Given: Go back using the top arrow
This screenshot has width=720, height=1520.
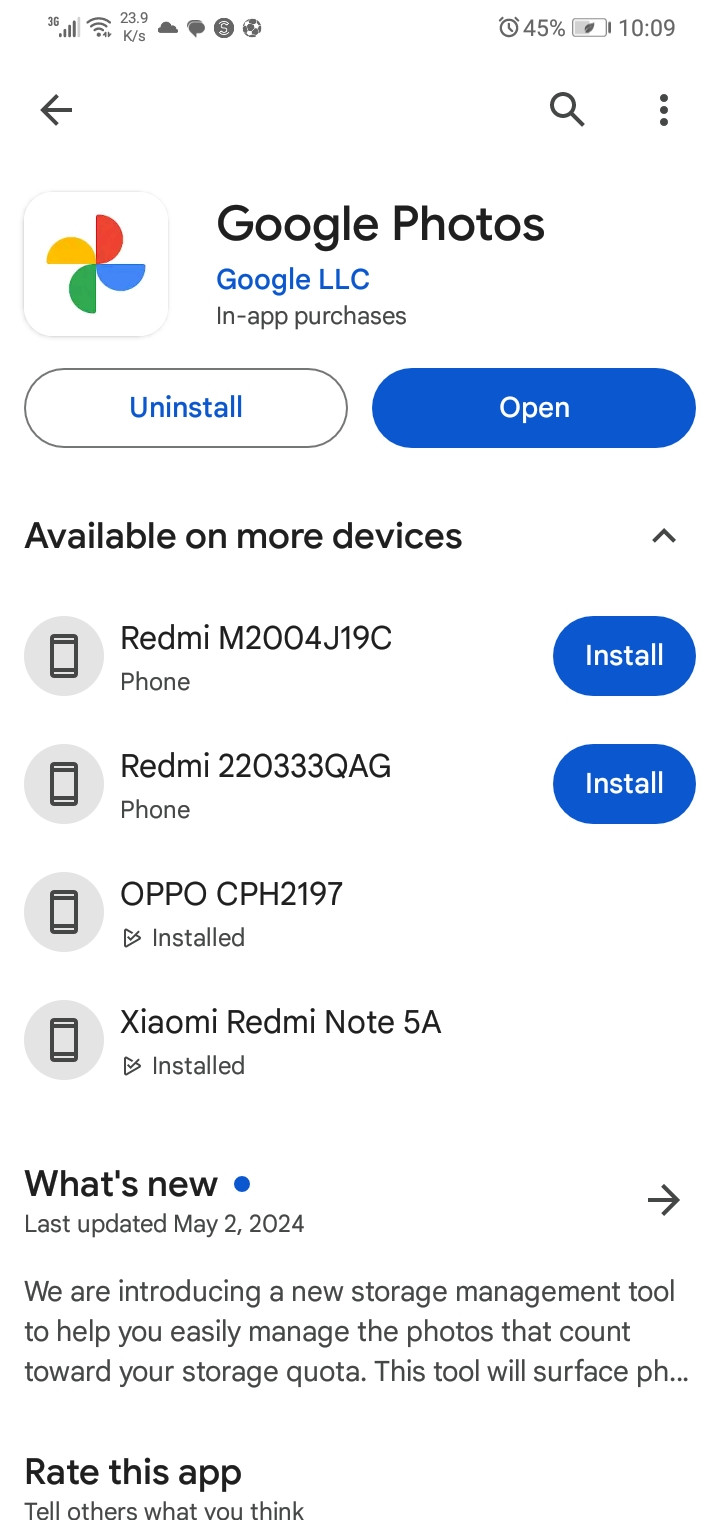Looking at the screenshot, I should tap(56, 110).
